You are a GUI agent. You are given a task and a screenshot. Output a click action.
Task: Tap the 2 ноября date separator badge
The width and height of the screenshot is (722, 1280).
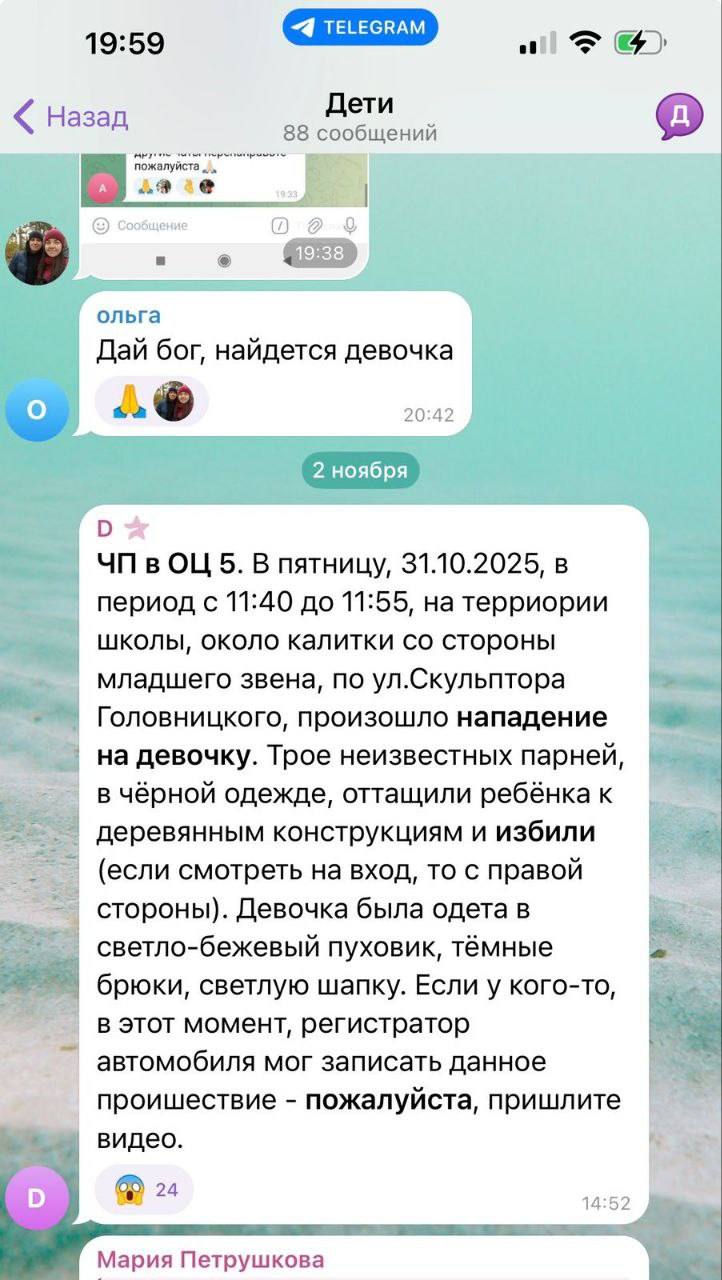coord(361,470)
